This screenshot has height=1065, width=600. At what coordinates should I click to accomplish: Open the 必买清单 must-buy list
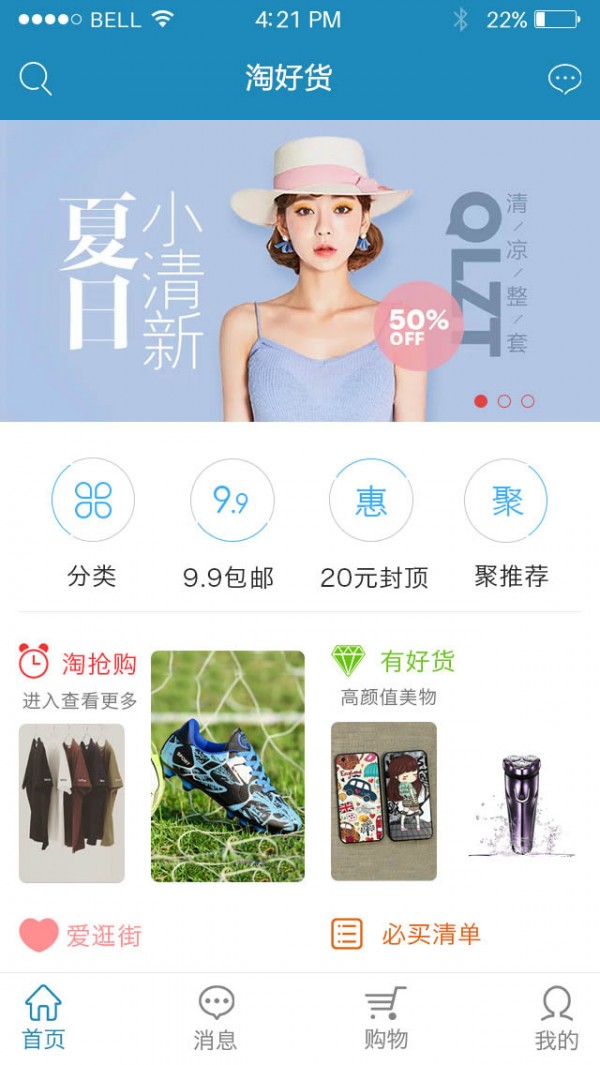408,935
